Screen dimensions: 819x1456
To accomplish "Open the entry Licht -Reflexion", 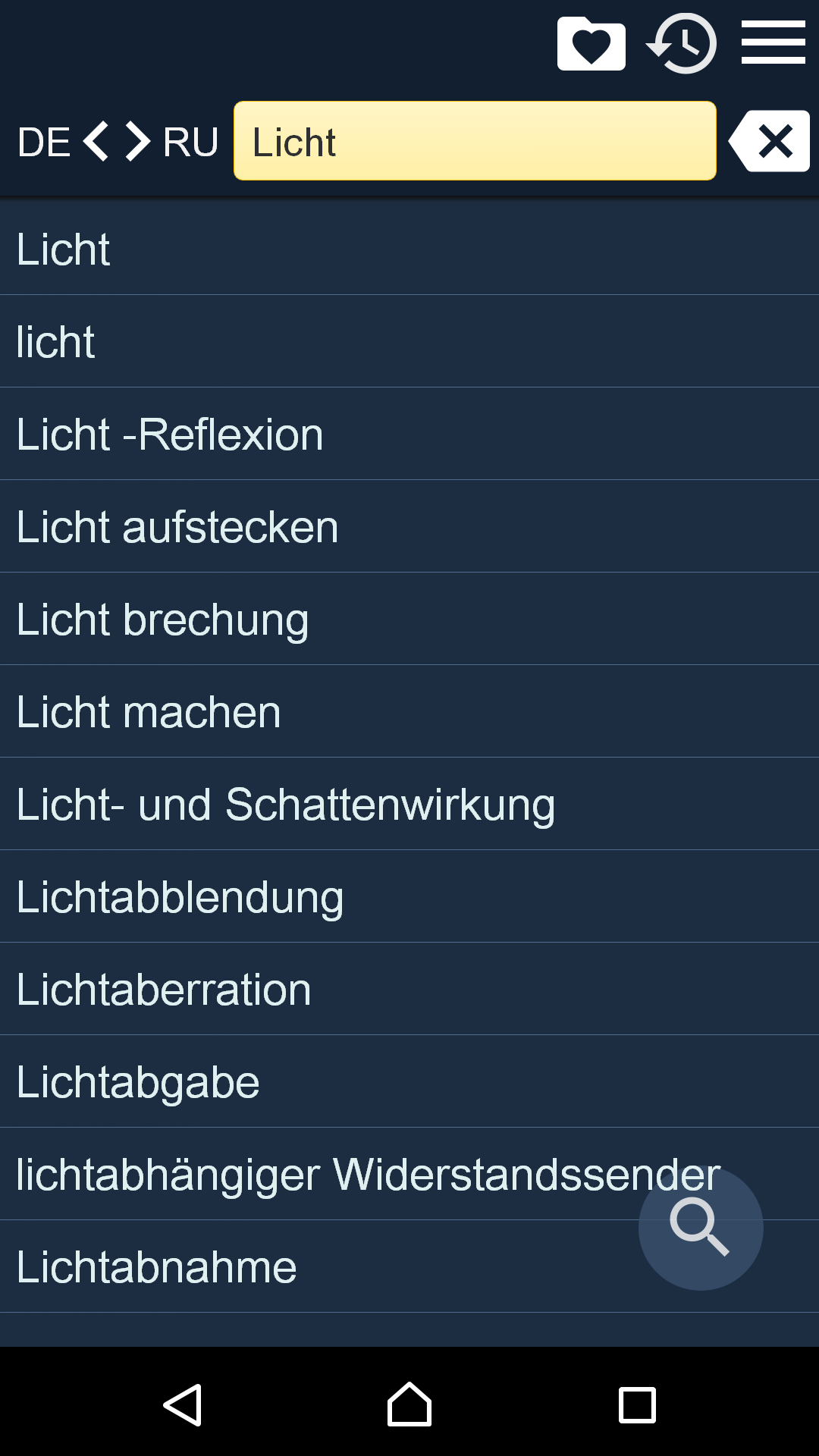I will (409, 434).
